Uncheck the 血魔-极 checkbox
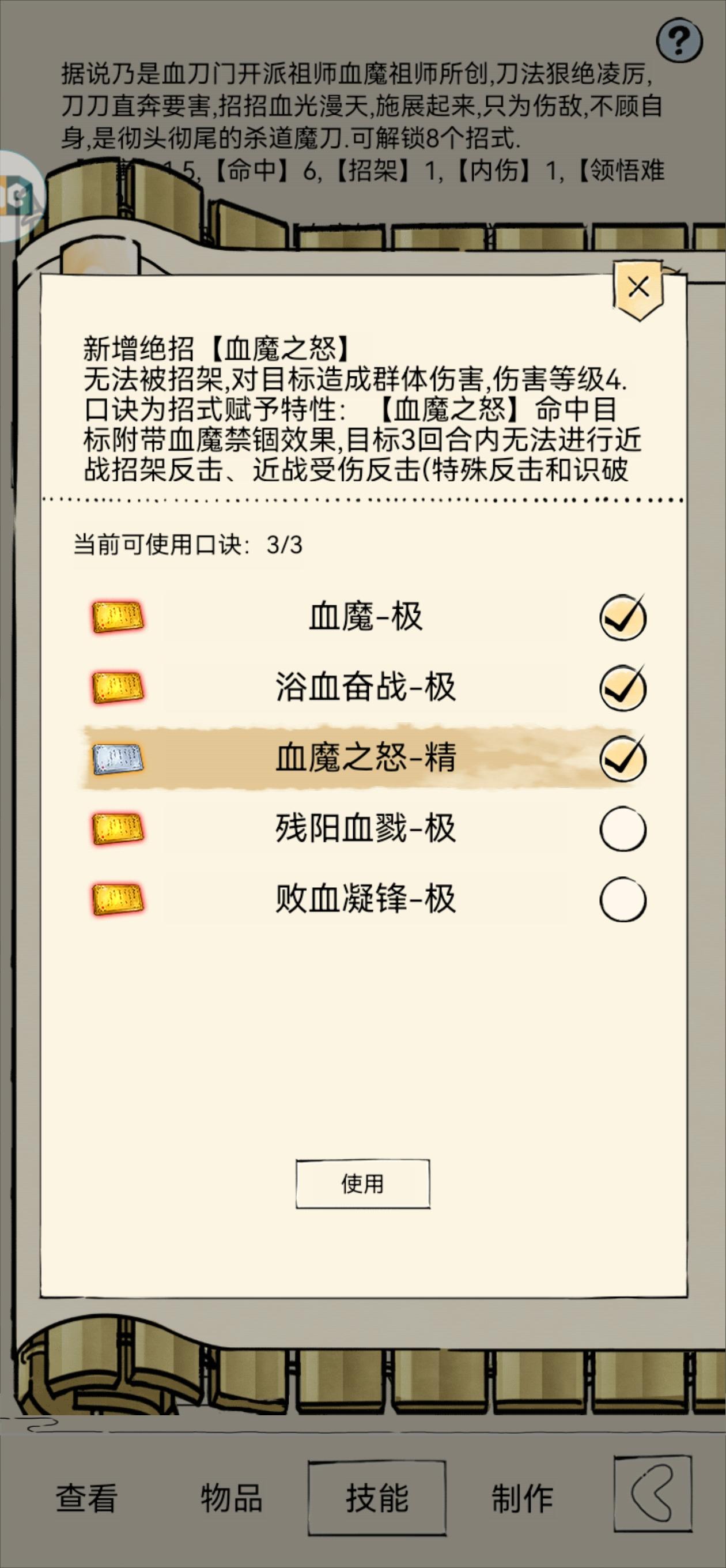Image resolution: width=726 pixels, height=1568 pixels. (x=625, y=618)
